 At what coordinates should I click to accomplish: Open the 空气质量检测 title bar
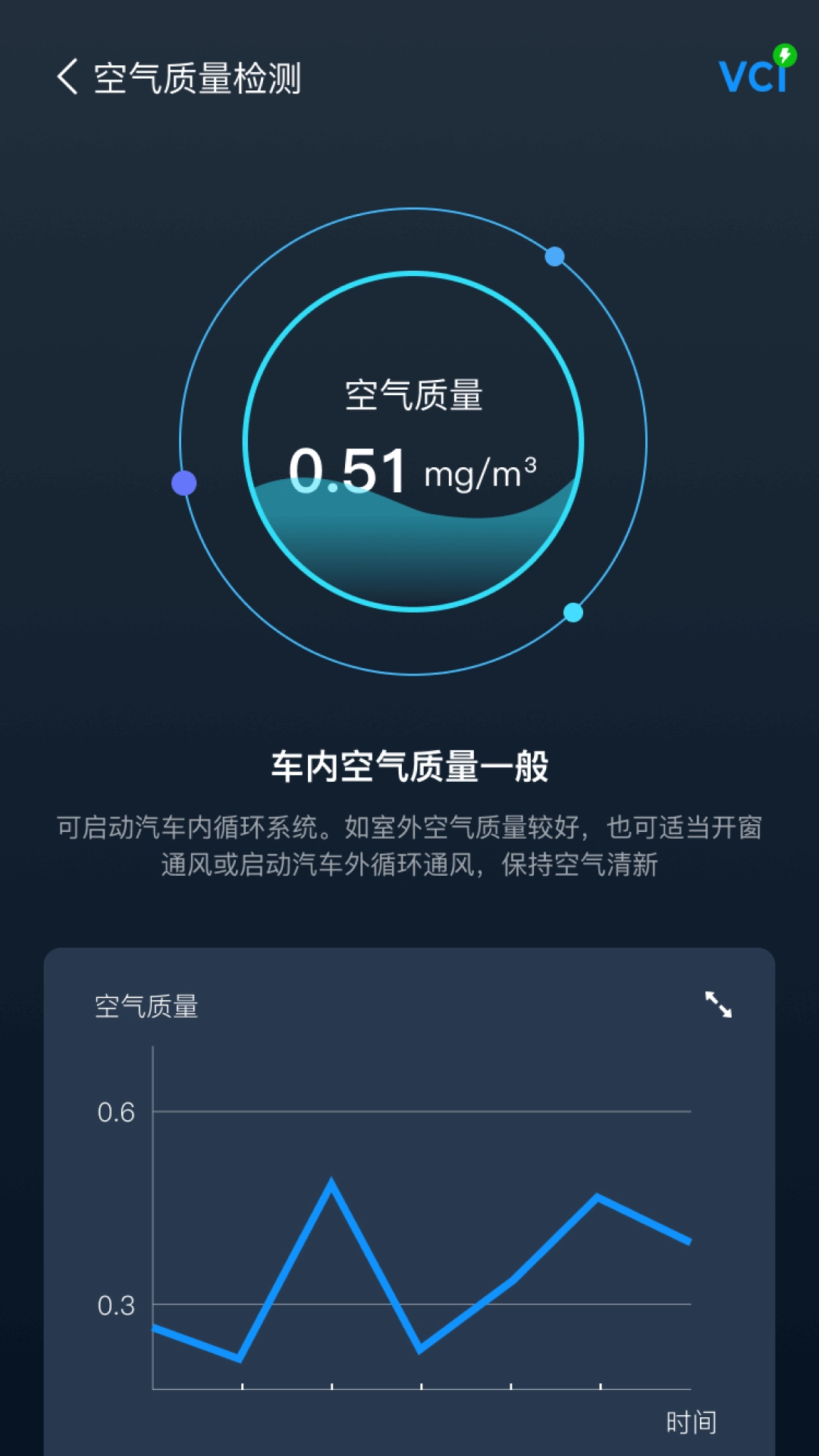(x=199, y=76)
